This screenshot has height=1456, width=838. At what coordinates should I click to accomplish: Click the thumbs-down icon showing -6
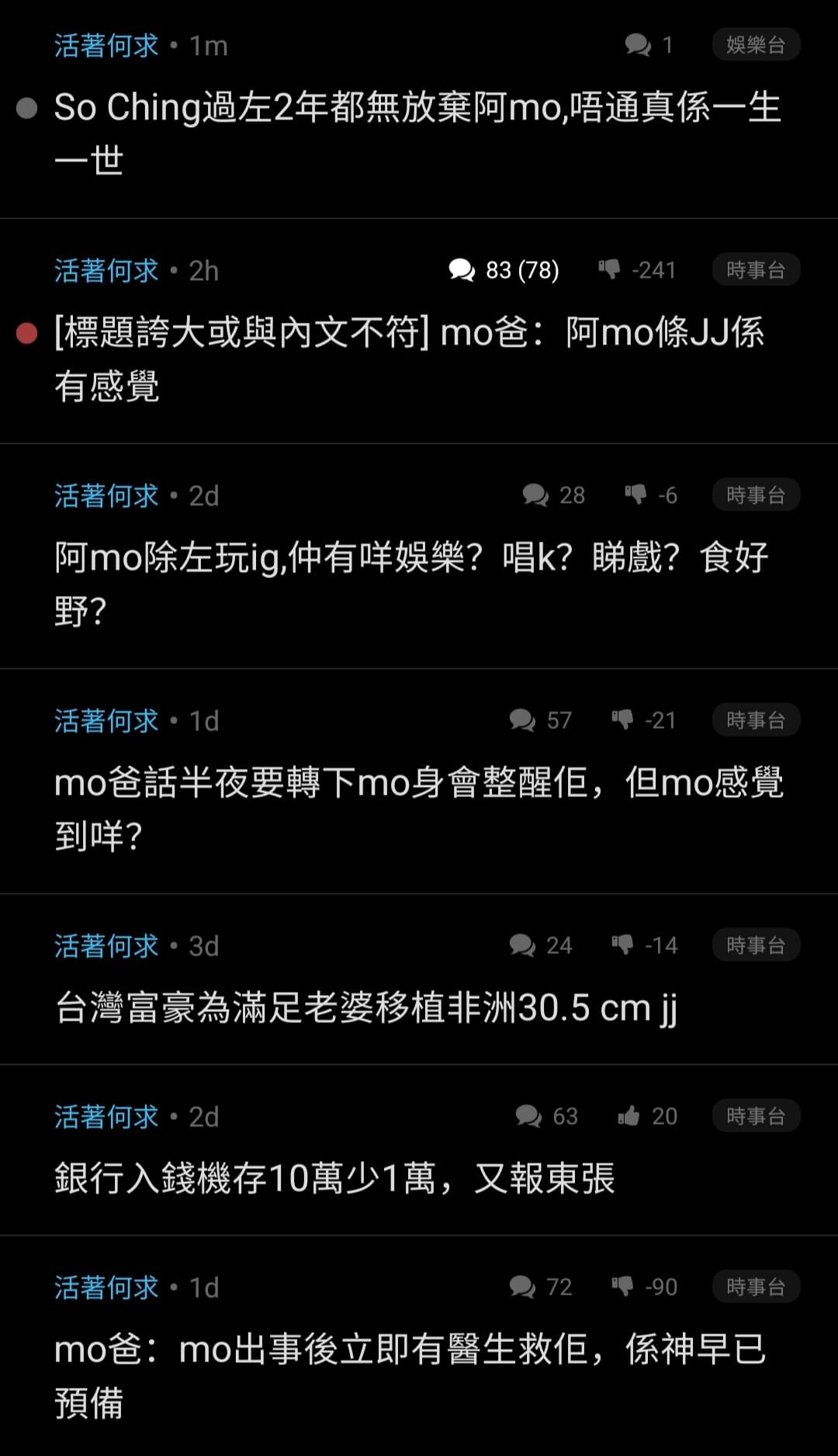click(x=635, y=495)
